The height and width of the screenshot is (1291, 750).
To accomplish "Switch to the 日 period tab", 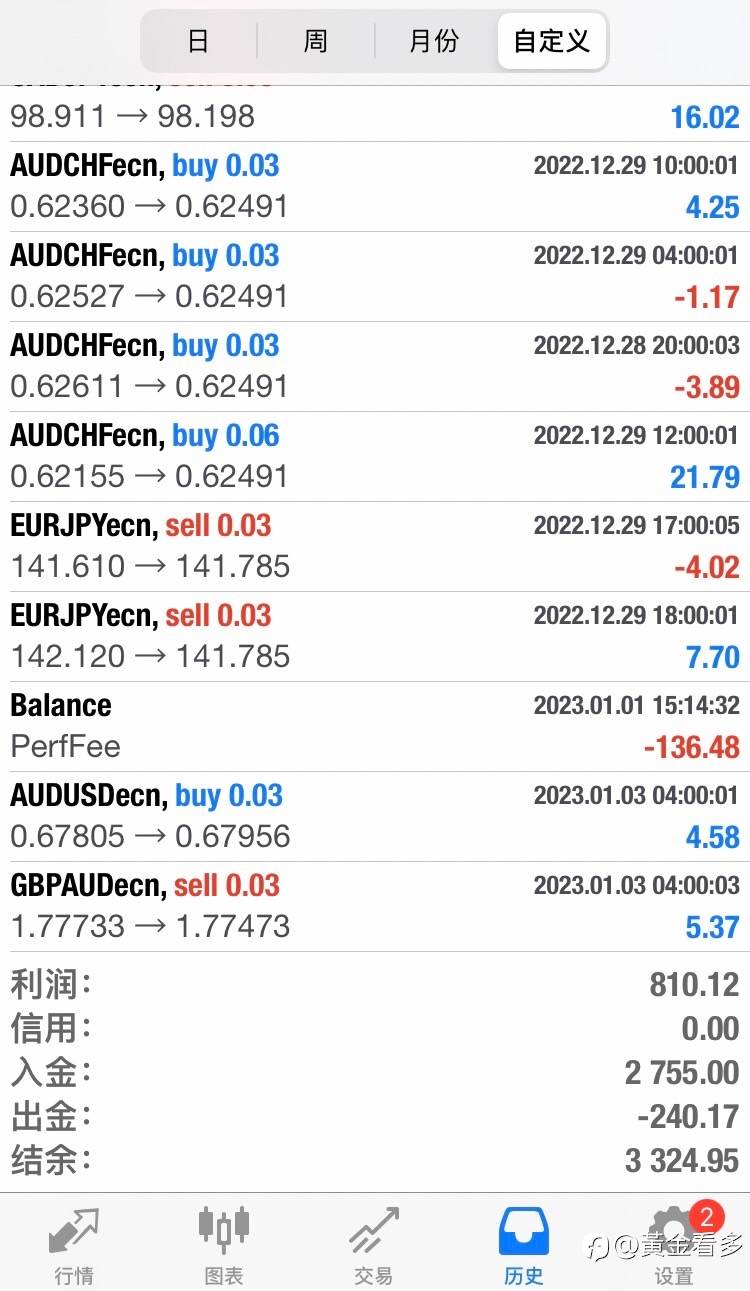I will [x=198, y=41].
